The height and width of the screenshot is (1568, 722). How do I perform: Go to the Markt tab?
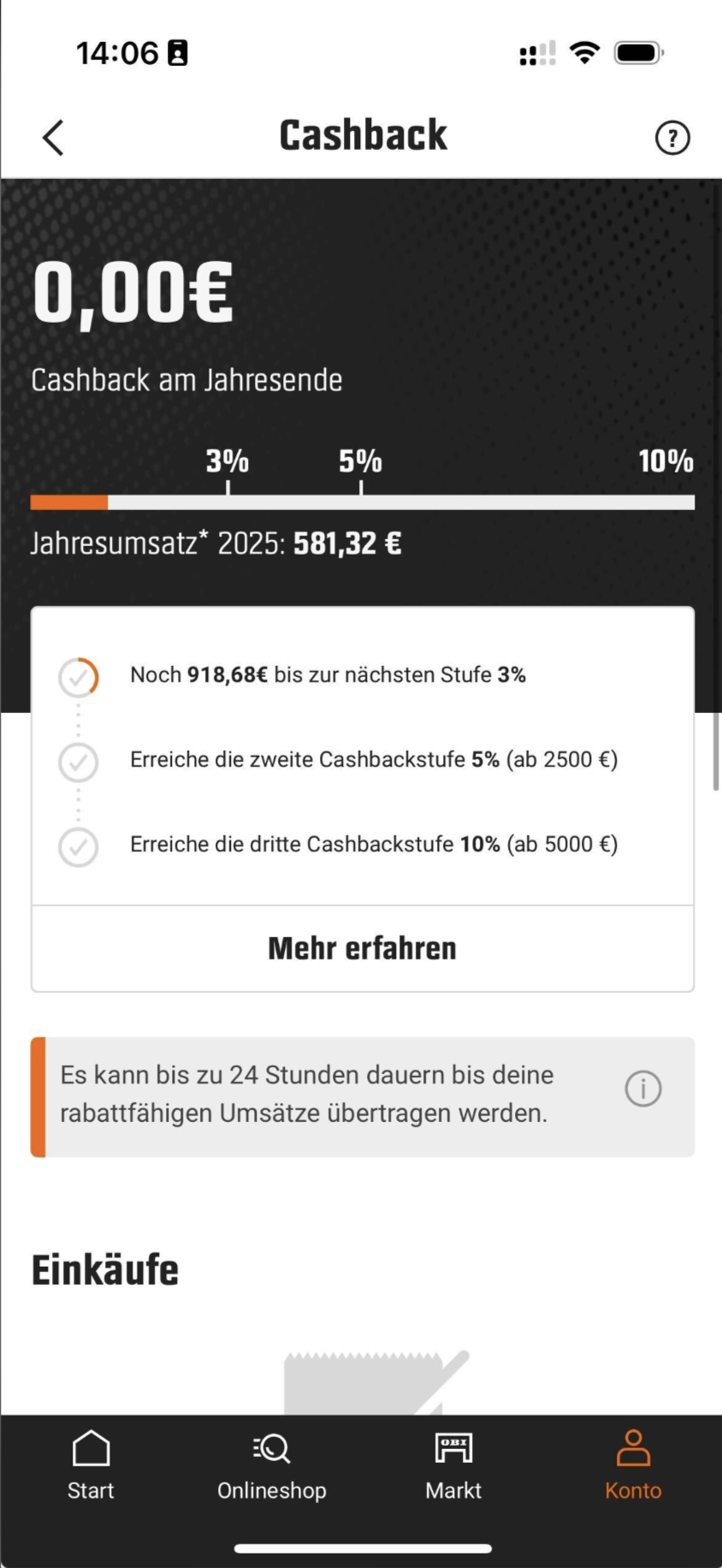(x=453, y=1465)
